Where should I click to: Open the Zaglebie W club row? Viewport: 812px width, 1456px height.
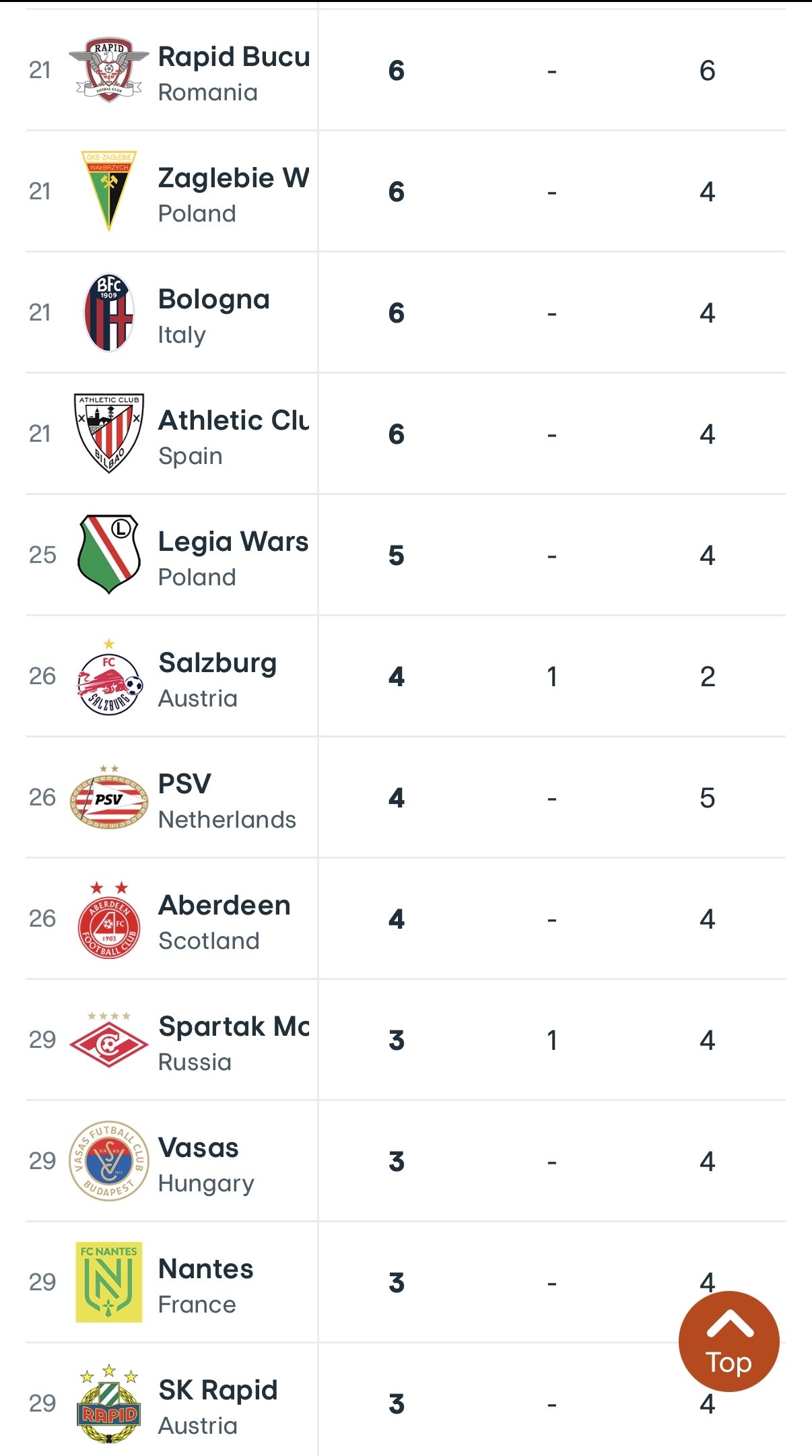(x=406, y=191)
